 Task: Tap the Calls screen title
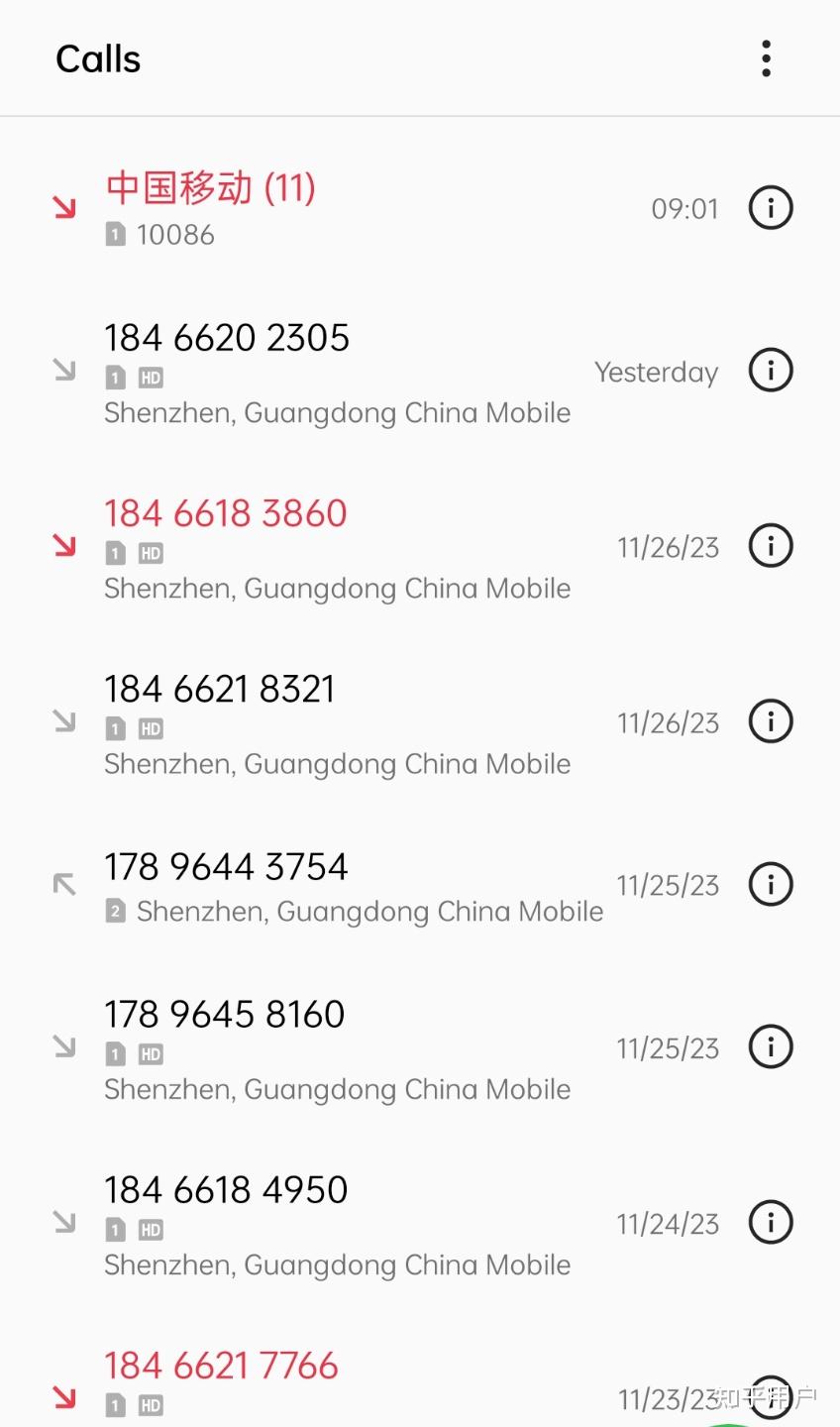97,58
